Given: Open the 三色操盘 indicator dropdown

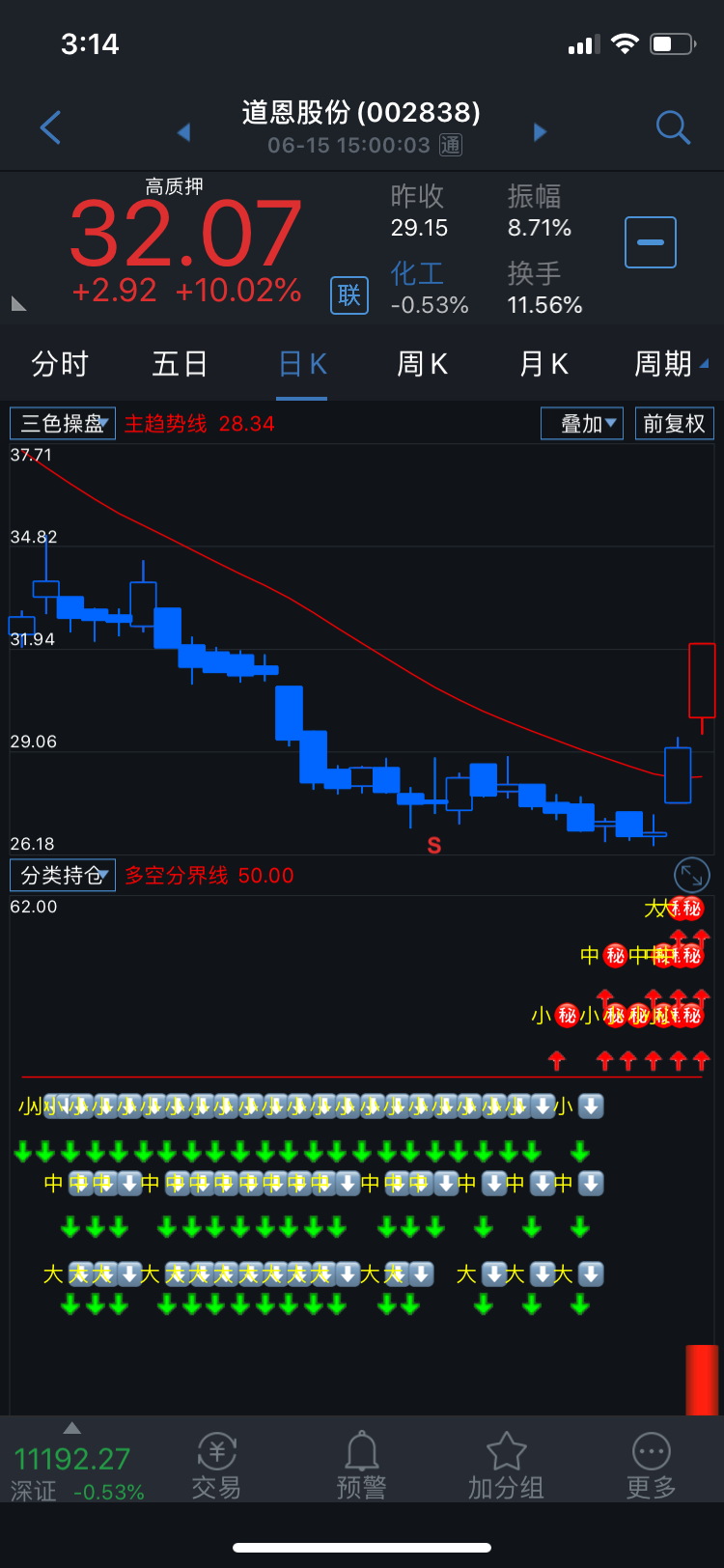Looking at the screenshot, I should (63, 424).
